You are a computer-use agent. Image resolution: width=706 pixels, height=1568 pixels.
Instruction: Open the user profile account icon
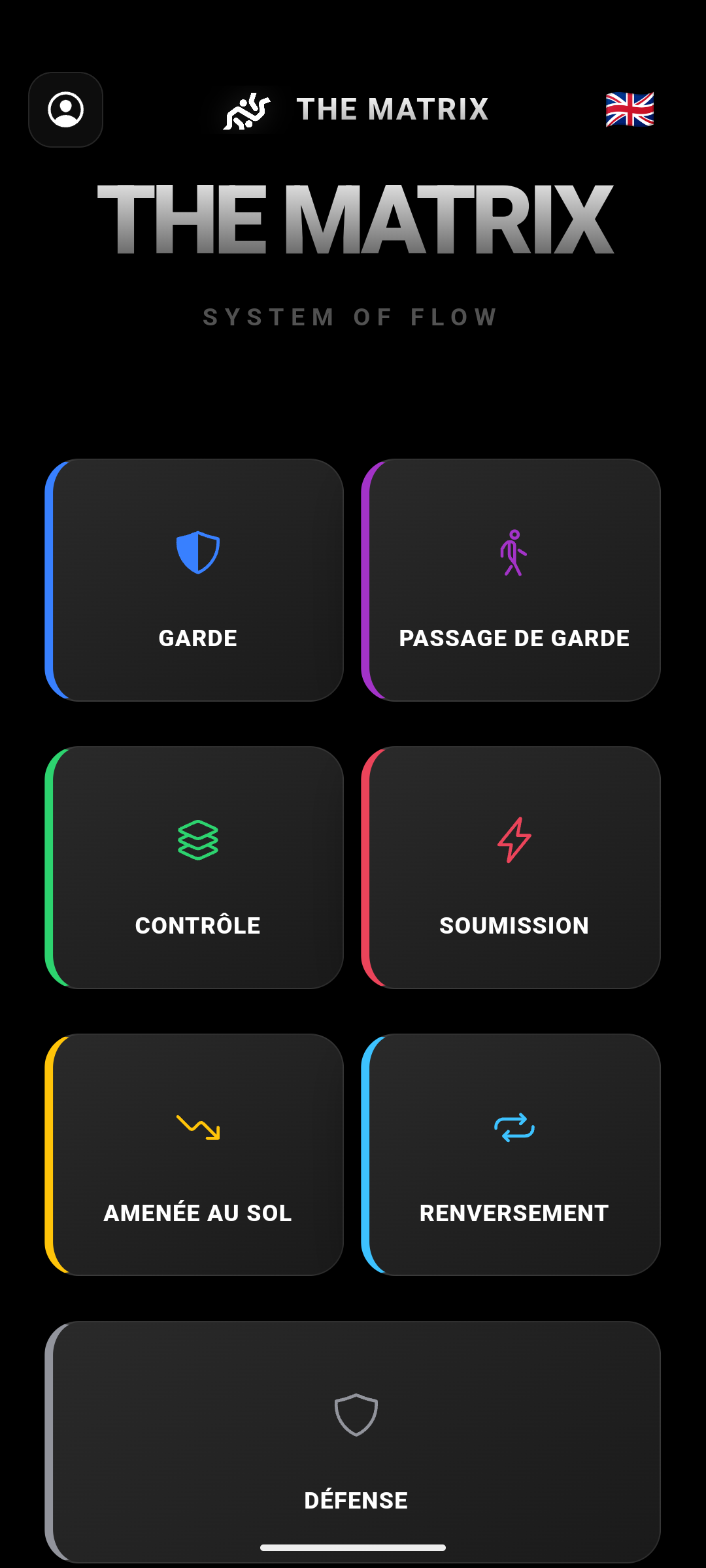(65, 110)
